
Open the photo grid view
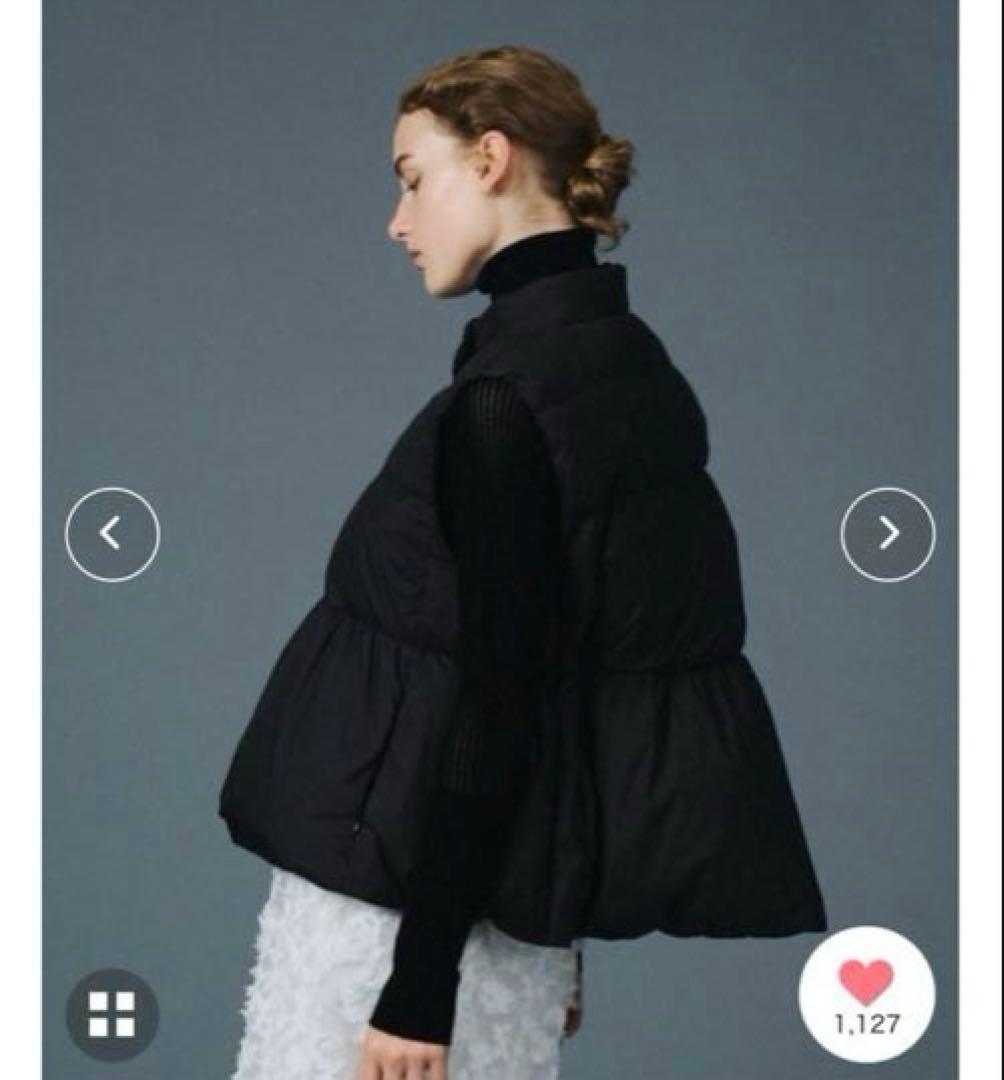click(x=112, y=1014)
